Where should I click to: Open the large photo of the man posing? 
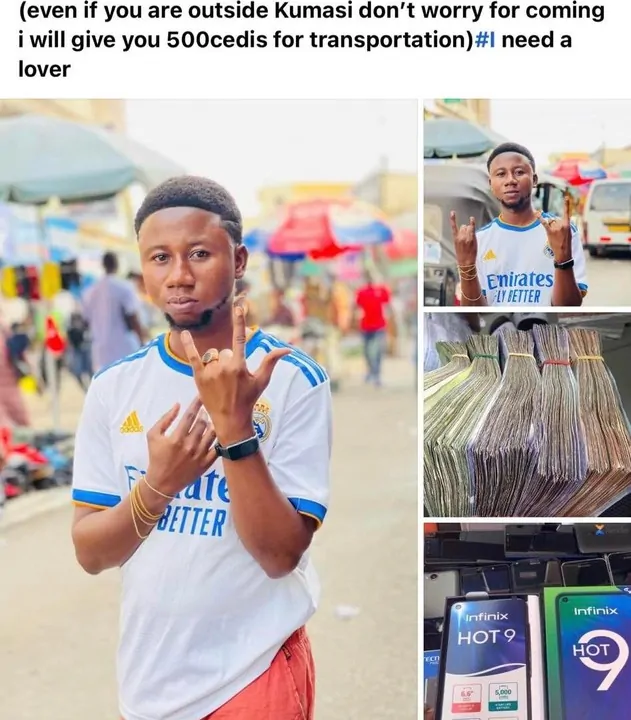[x=209, y=409]
